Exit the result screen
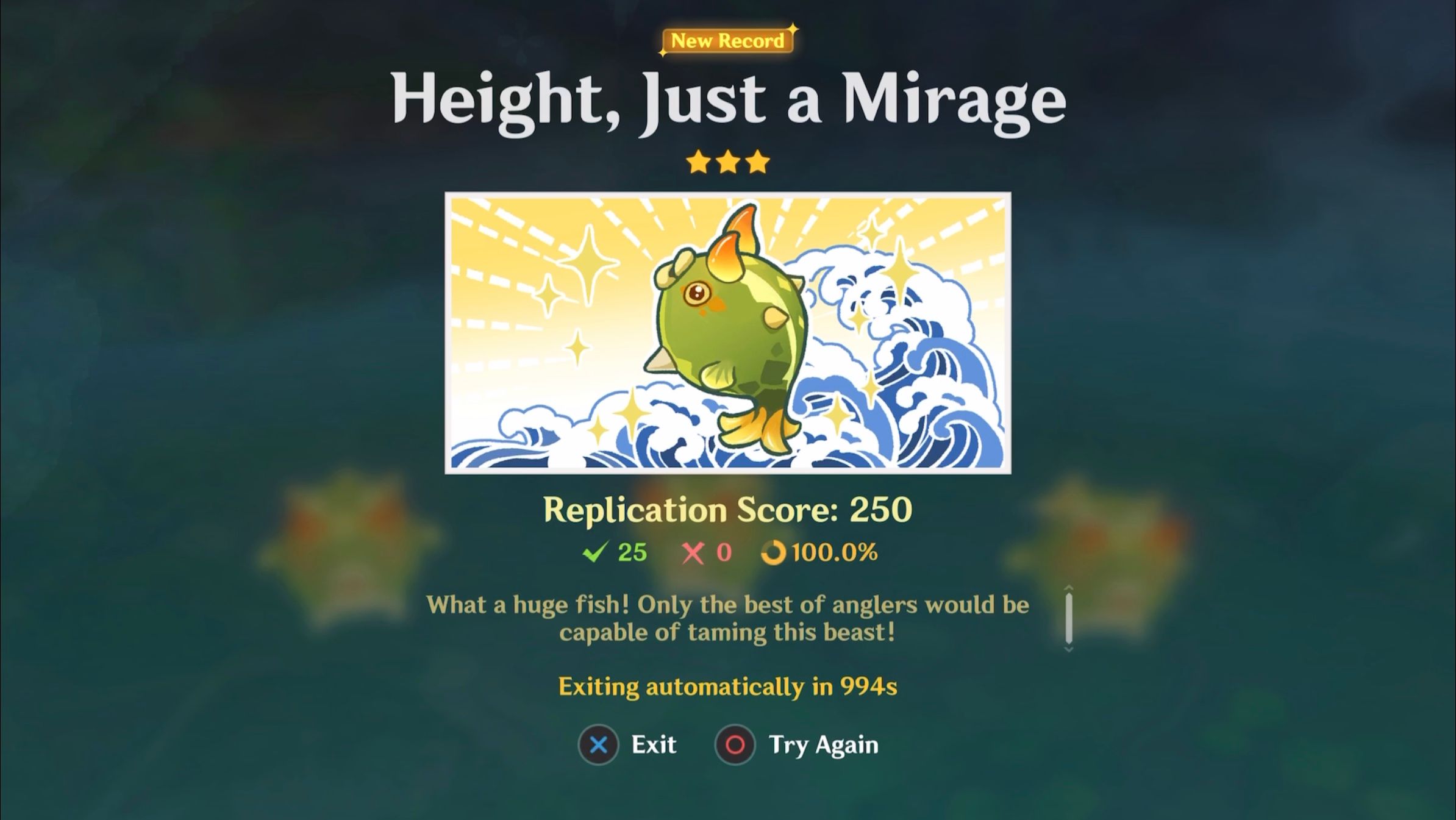 (x=628, y=744)
